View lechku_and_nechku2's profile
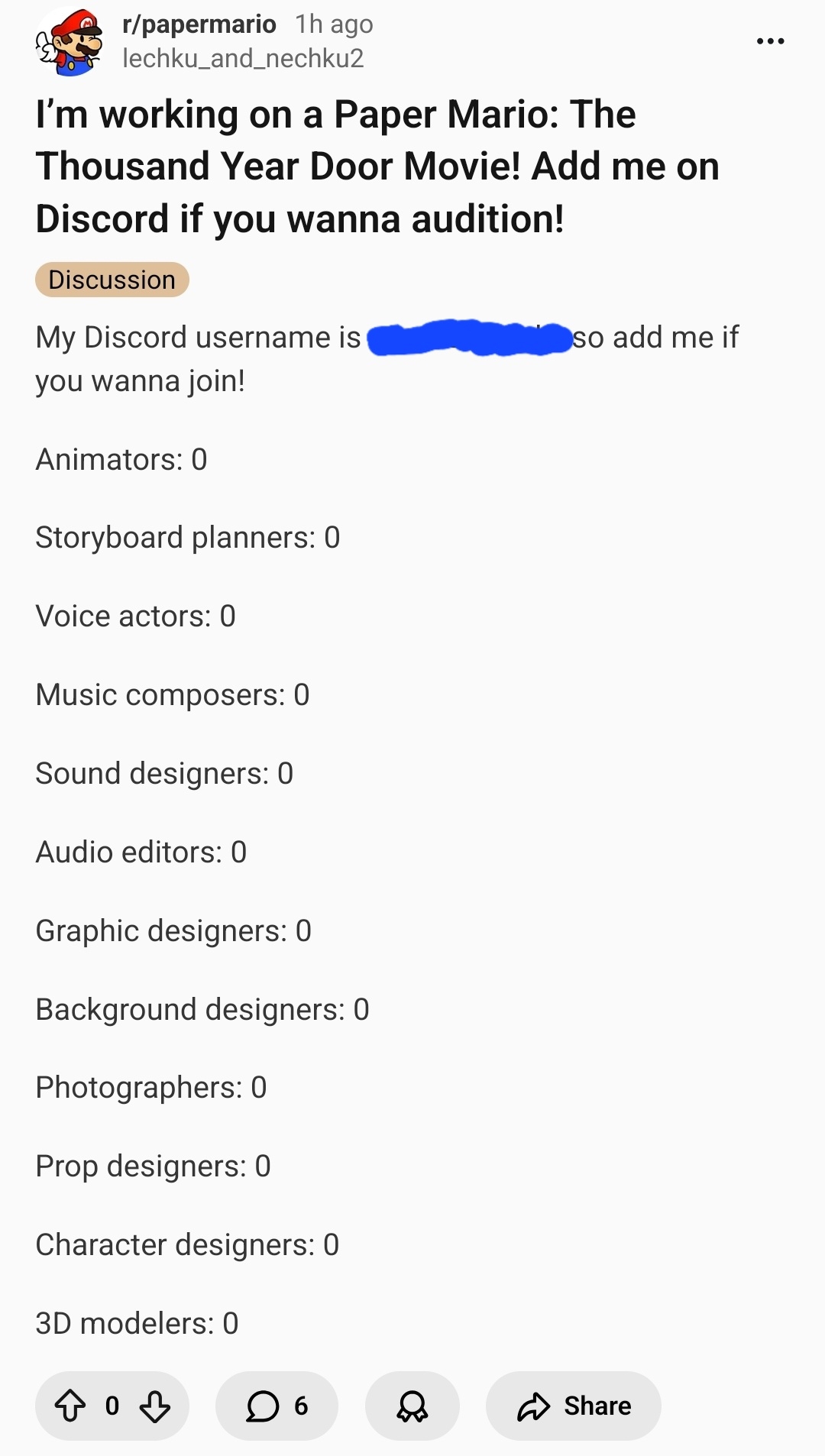825x1456 pixels. [x=243, y=59]
